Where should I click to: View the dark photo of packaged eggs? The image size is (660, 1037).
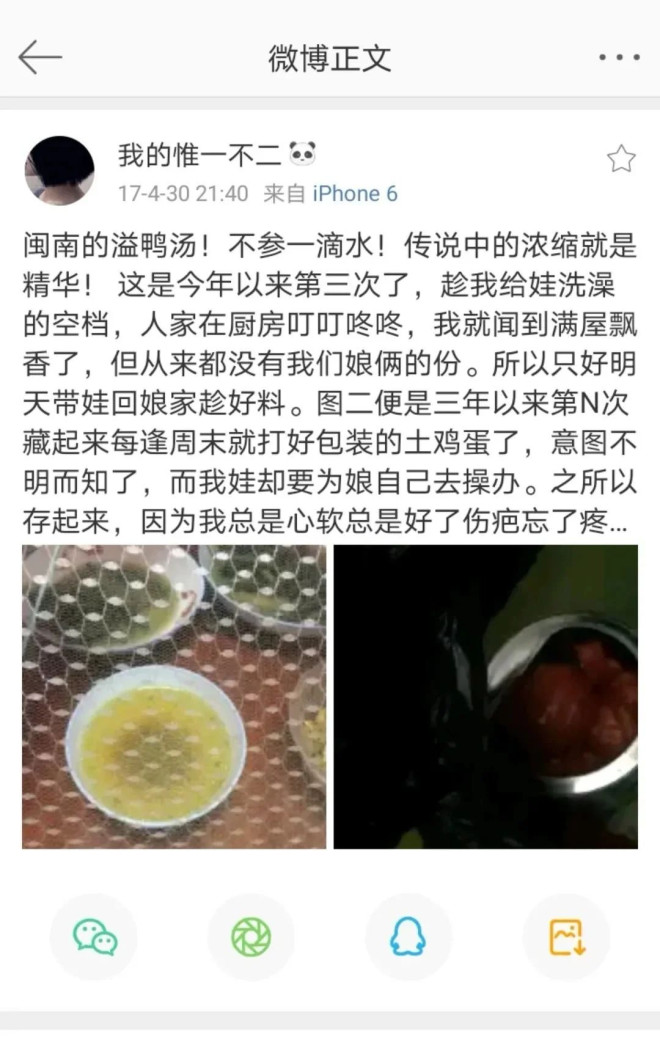[486, 697]
